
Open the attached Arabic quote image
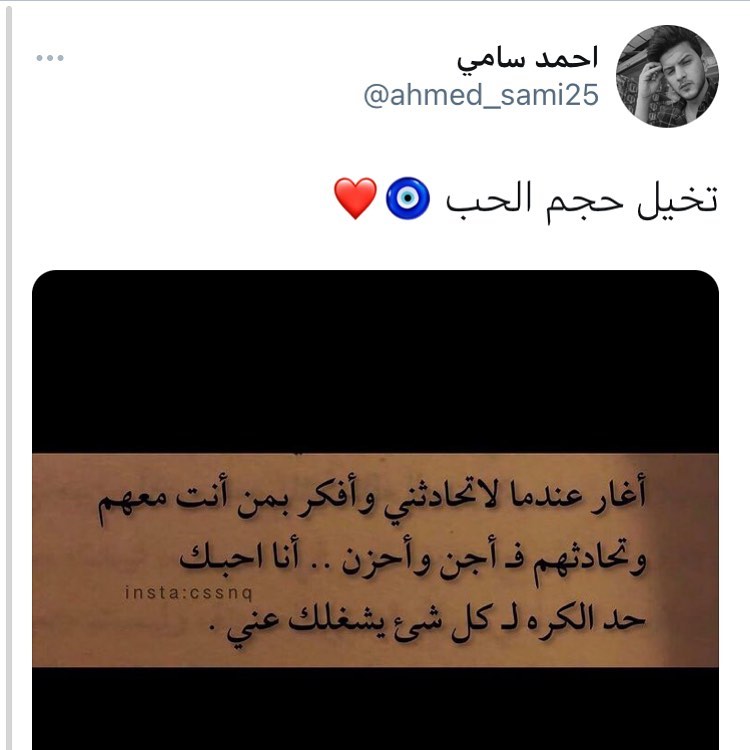(x=375, y=510)
